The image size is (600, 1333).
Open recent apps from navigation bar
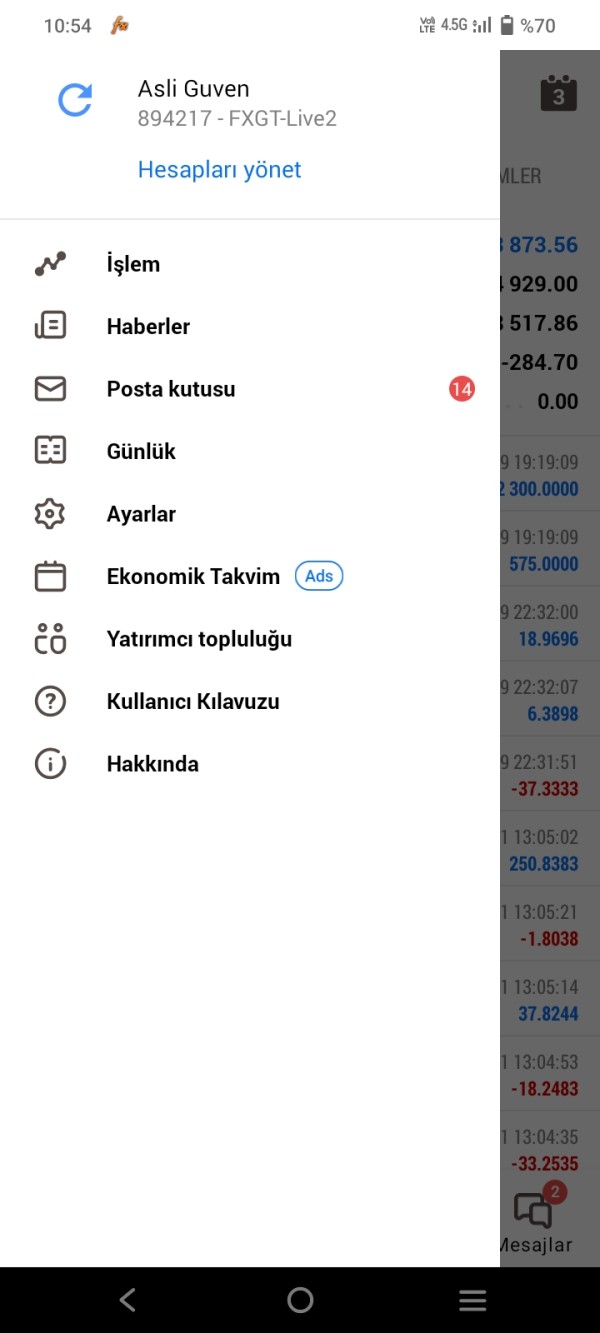coord(472,1300)
